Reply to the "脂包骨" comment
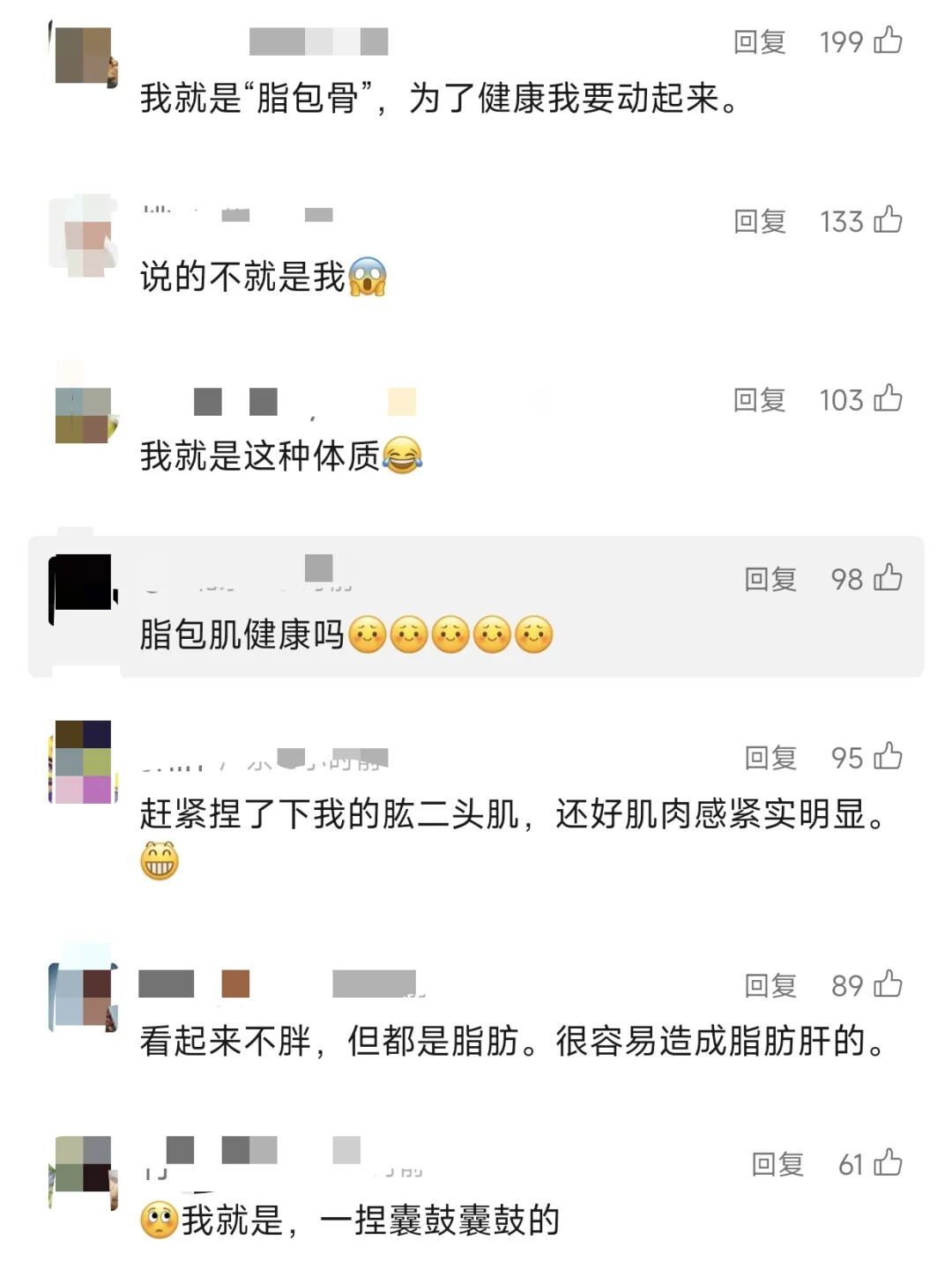Image resolution: width=952 pixels, height=1284 pixels. tap(759, 42)
